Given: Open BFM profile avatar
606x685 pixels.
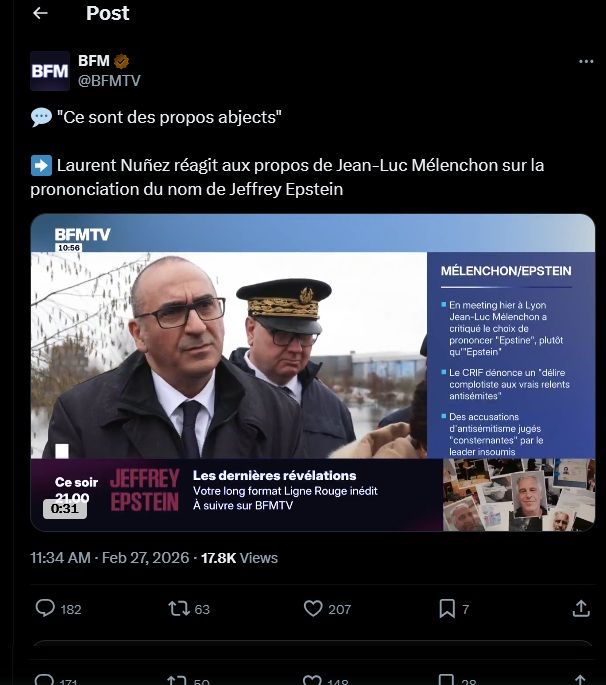Looking at the screenshot, I should click(50, 71).
